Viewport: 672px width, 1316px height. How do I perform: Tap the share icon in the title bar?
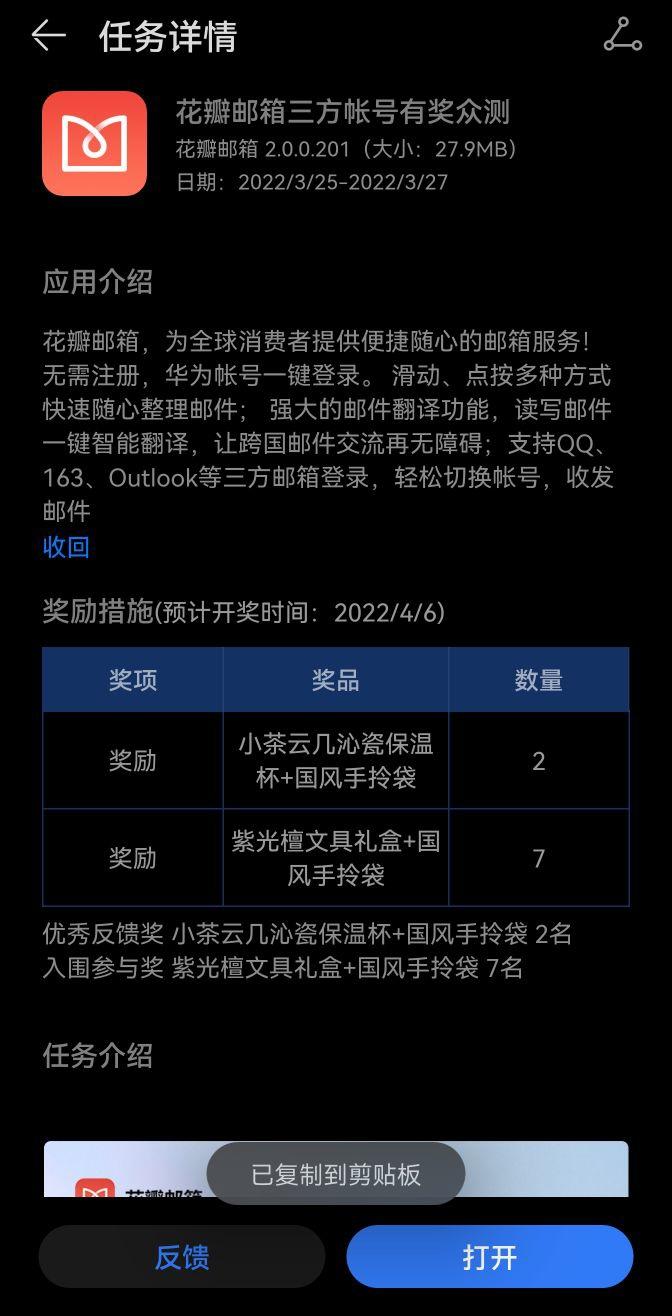point(623,35)
